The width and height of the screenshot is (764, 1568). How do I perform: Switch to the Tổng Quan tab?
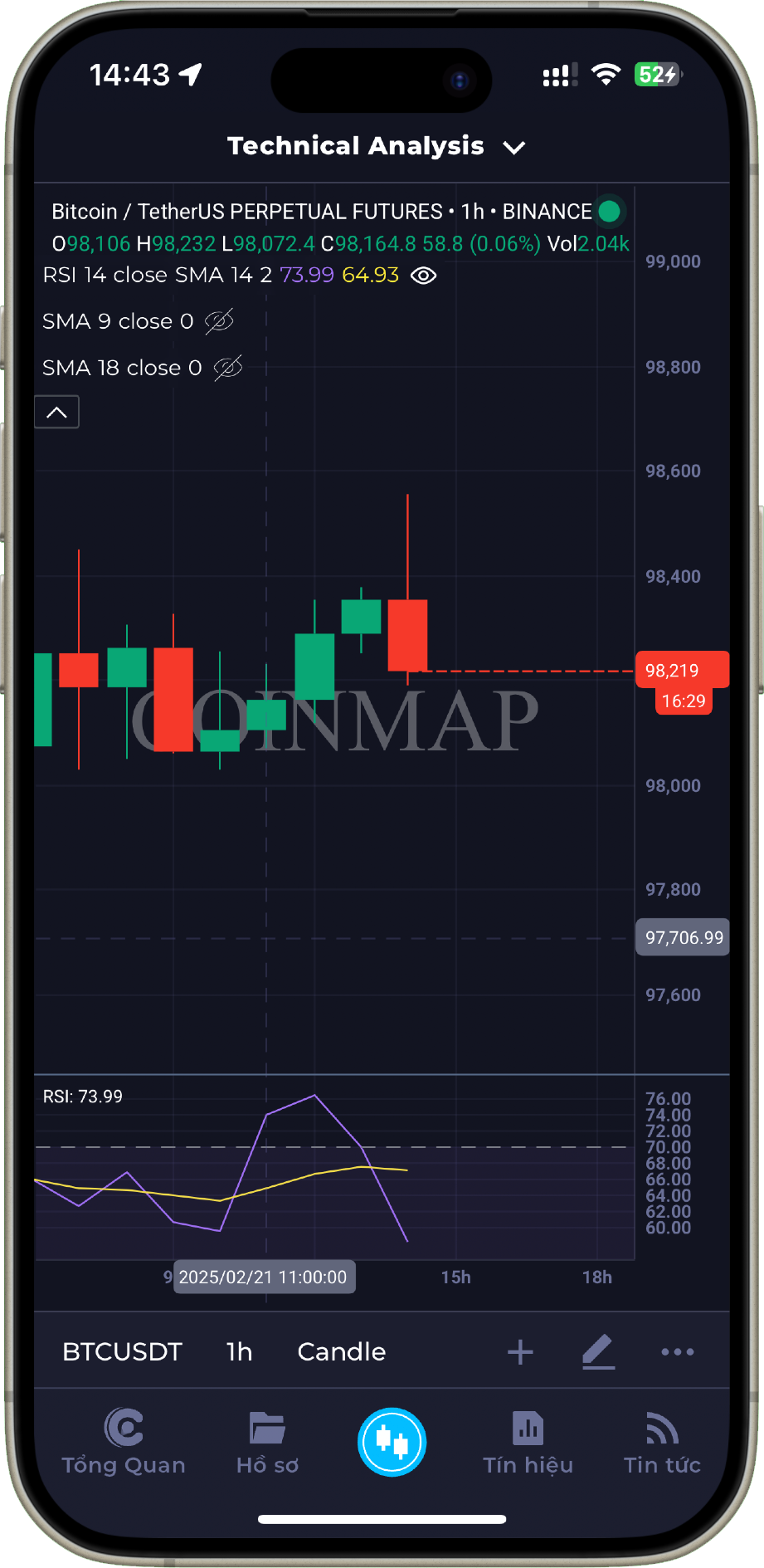[124, 1443]
